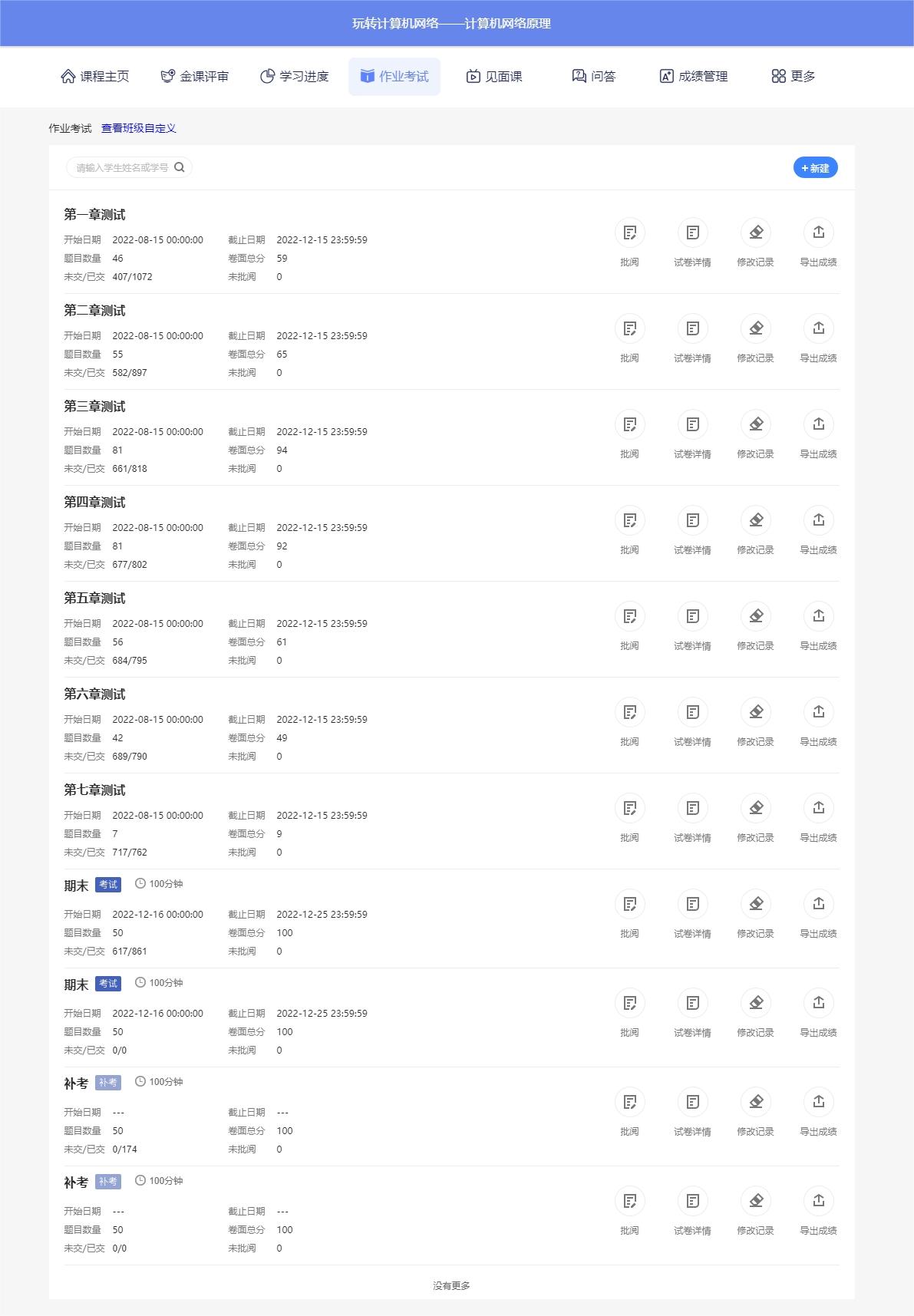Switch to 金课评审 tab

(195, 77)
